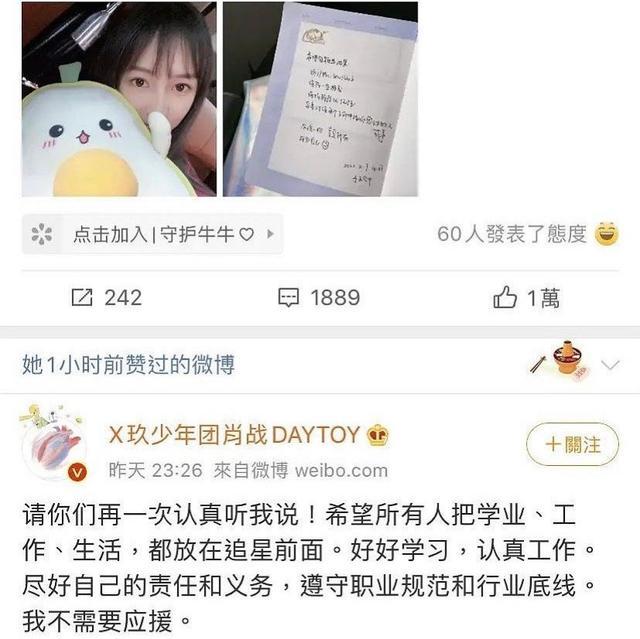Viewport: 640px width, 639px height.
Task: Open the selfie photo thumbnail
Action: tap(118, 98)
